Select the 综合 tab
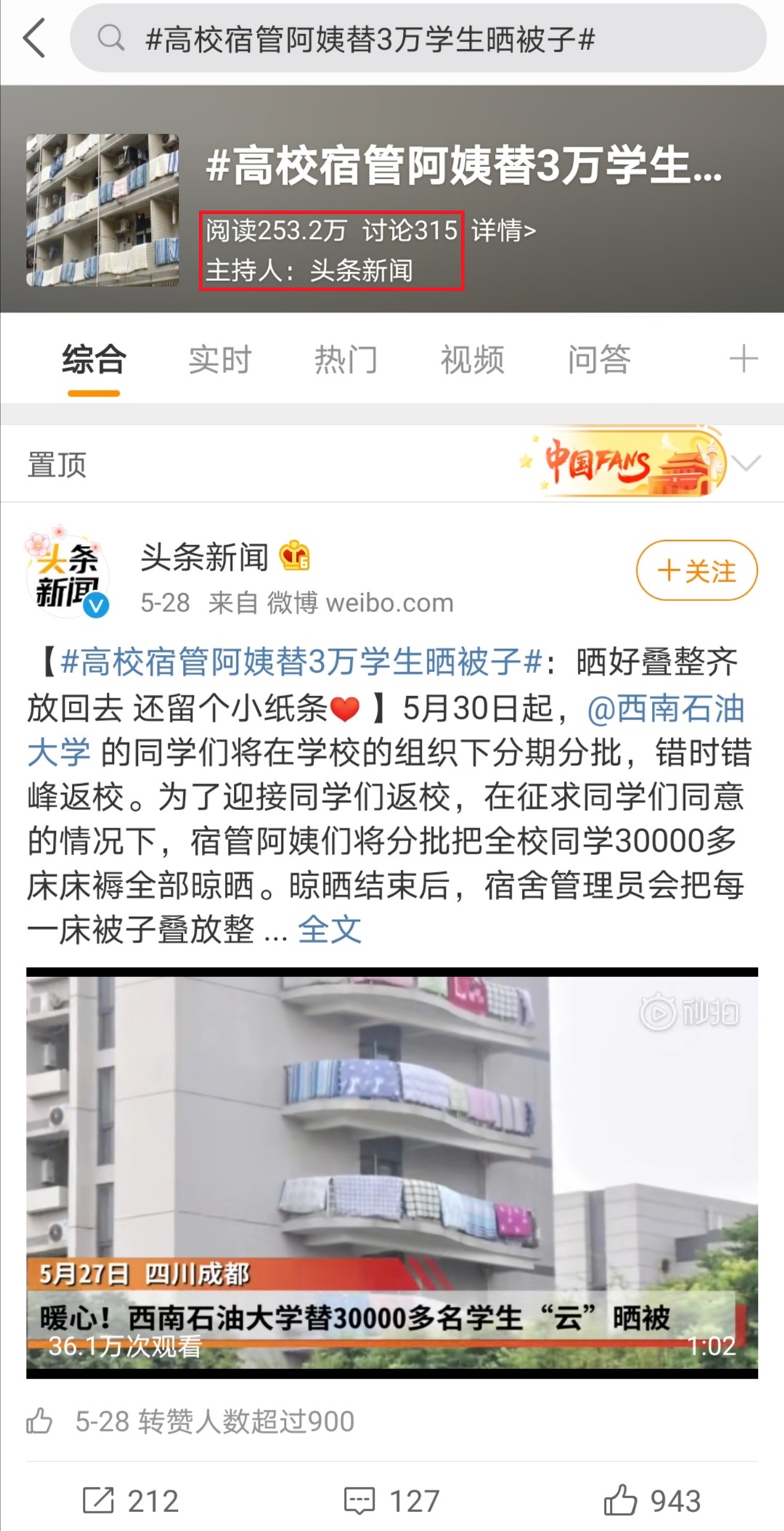This screenshot has height=1531, width=784. pyautogui.click(x=94, y=360)
